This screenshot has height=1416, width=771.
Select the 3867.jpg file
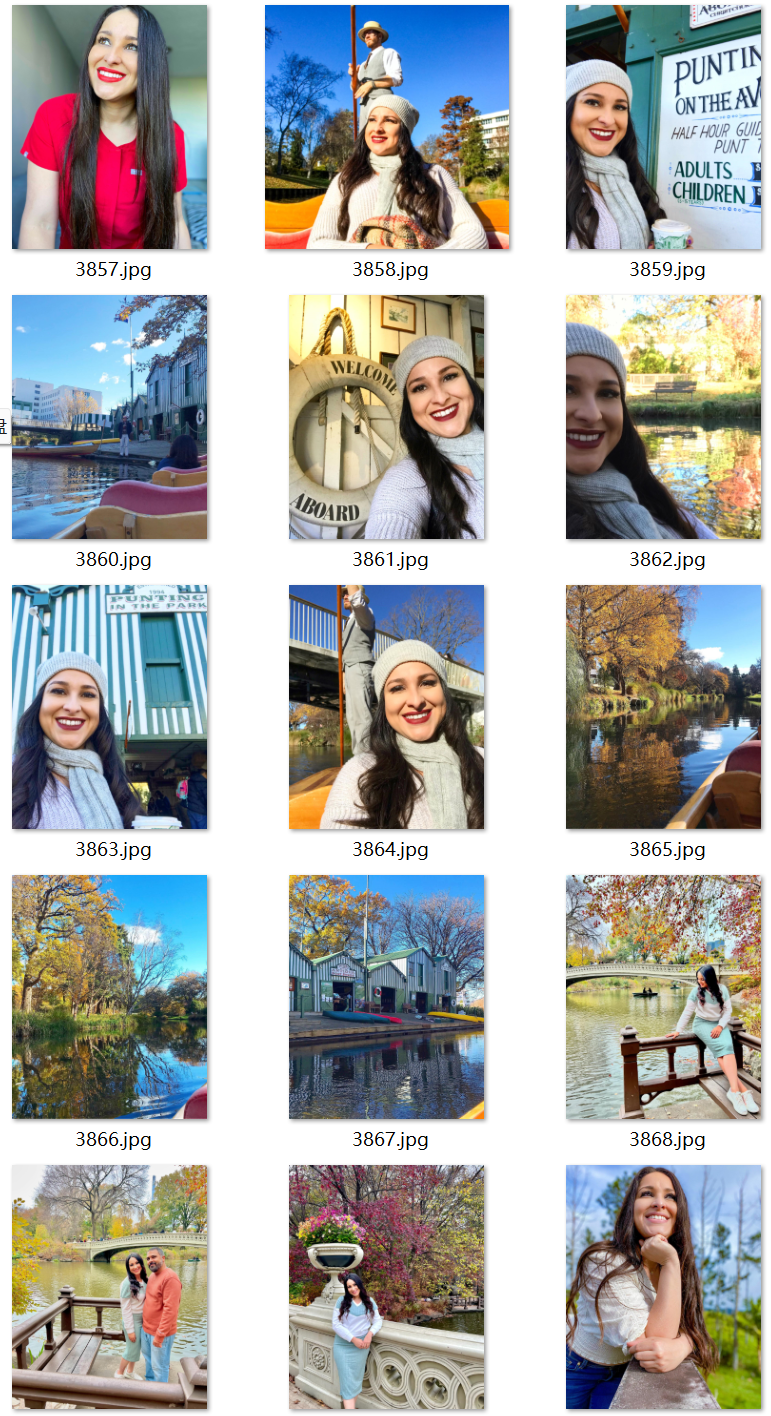click(387, 997)
